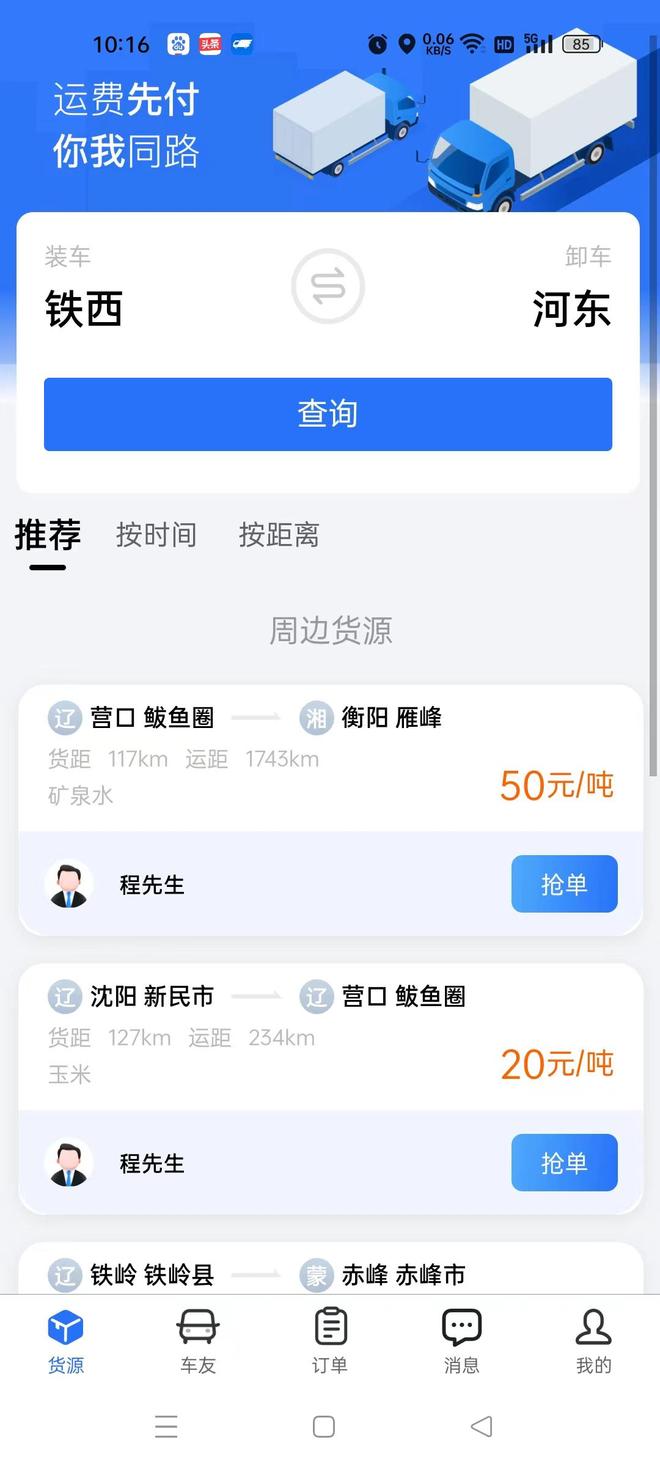Go to the 货源 tab

pyautogui.click(x=66, y=1342)
